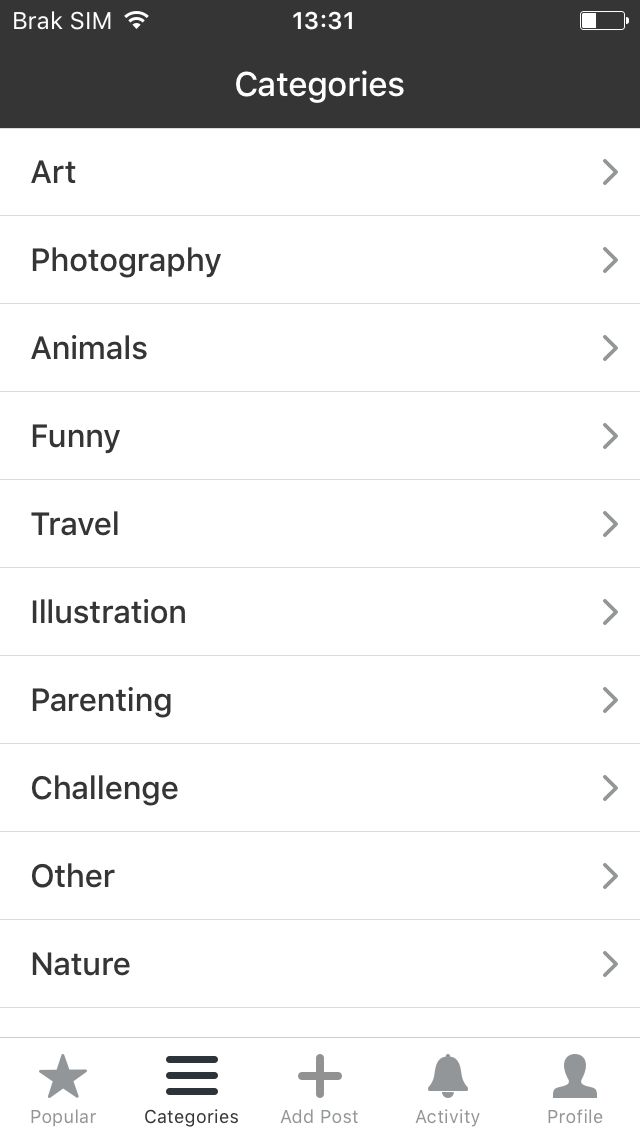The height and width of the screenshot is (1136, 640).
Task: Go to the Parenting category
Action: point(320,700)
